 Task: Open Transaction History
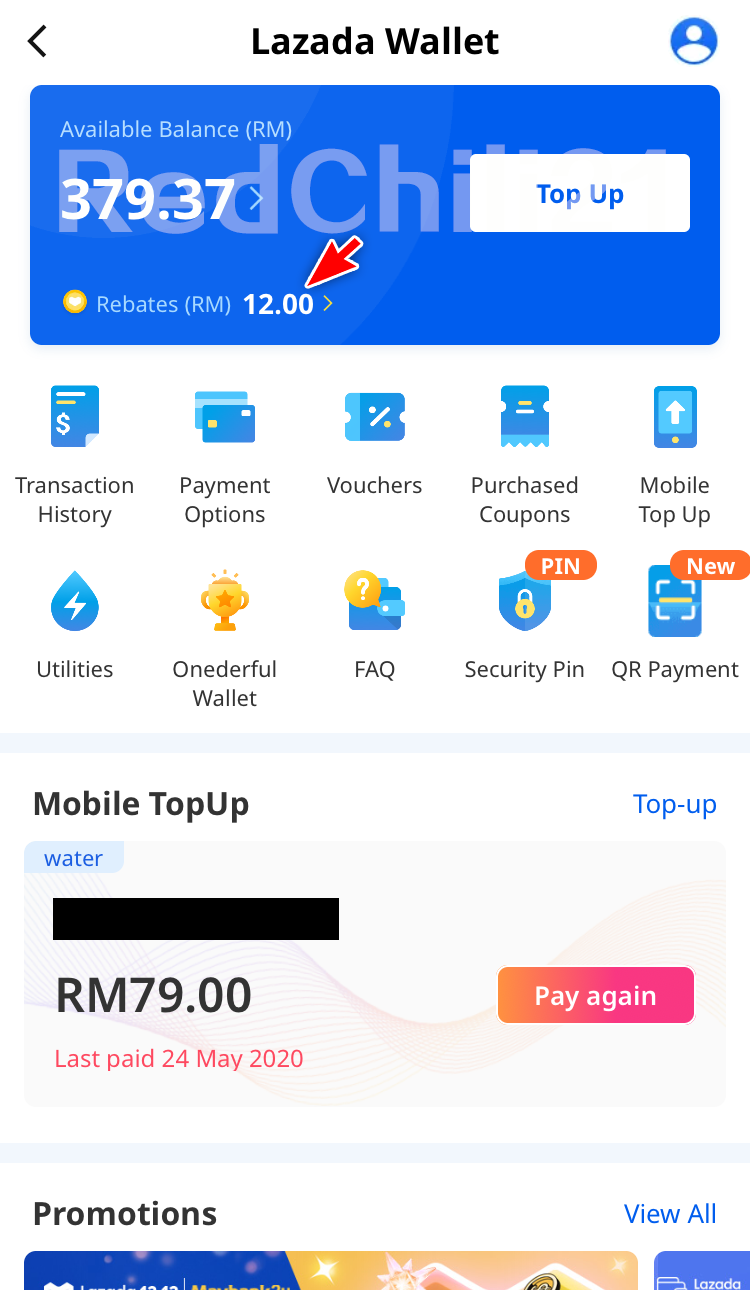click(74, 455)
